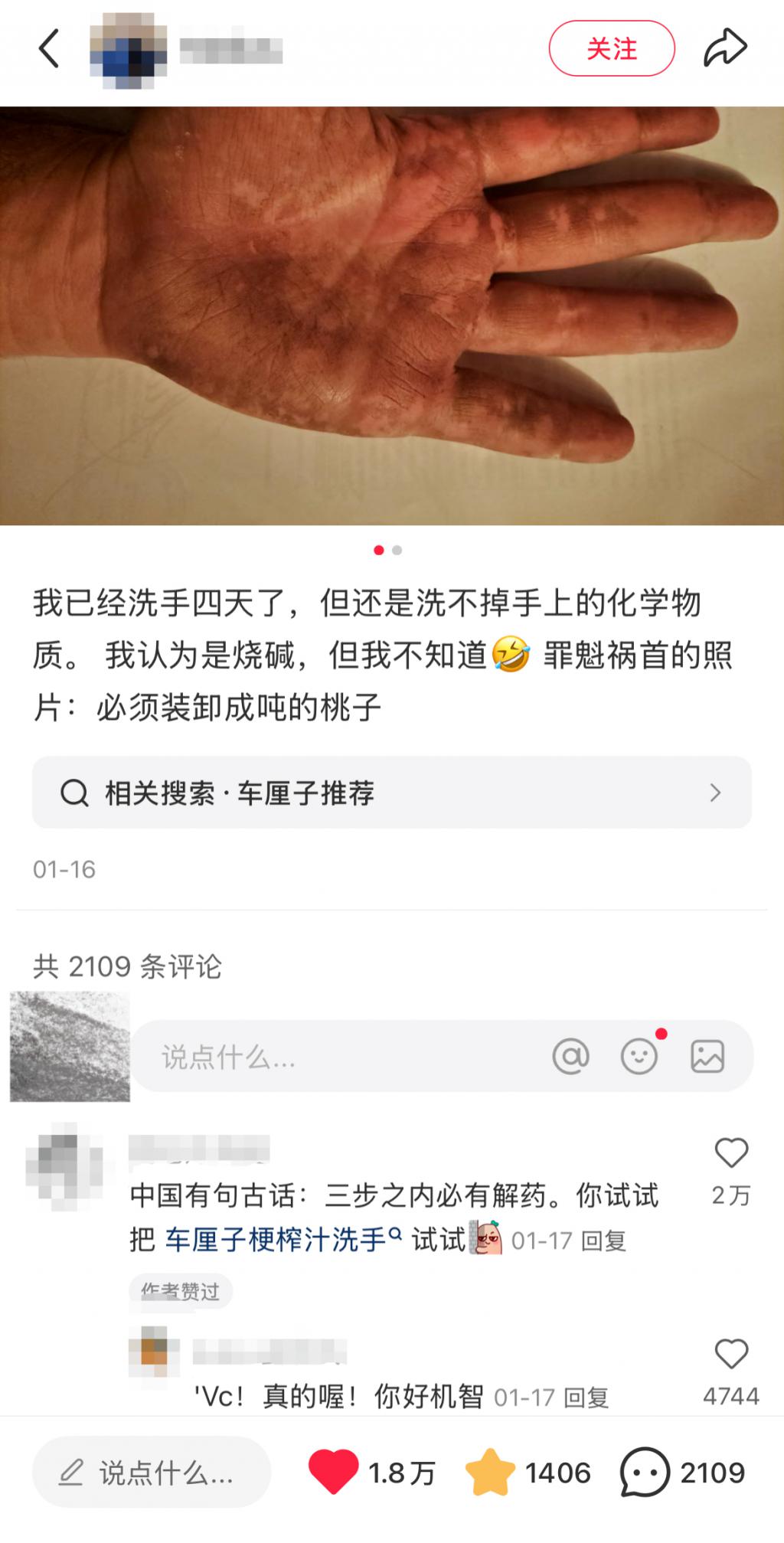
Task: Like the 三步之内必有解药 comment
Action: (x=730, y=1154)
